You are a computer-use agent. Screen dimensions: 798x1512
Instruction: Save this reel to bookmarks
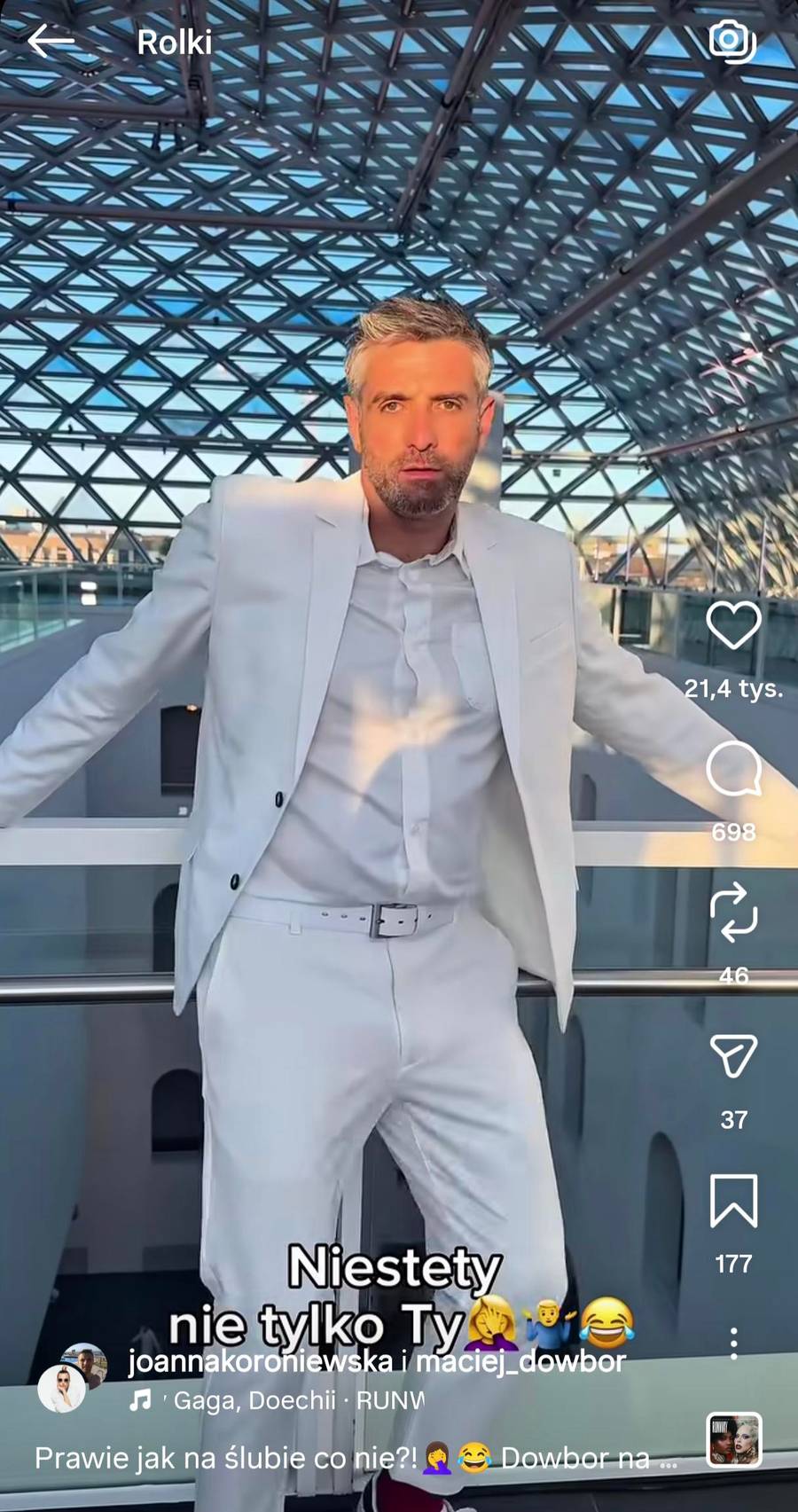[x=733, y=1201]
